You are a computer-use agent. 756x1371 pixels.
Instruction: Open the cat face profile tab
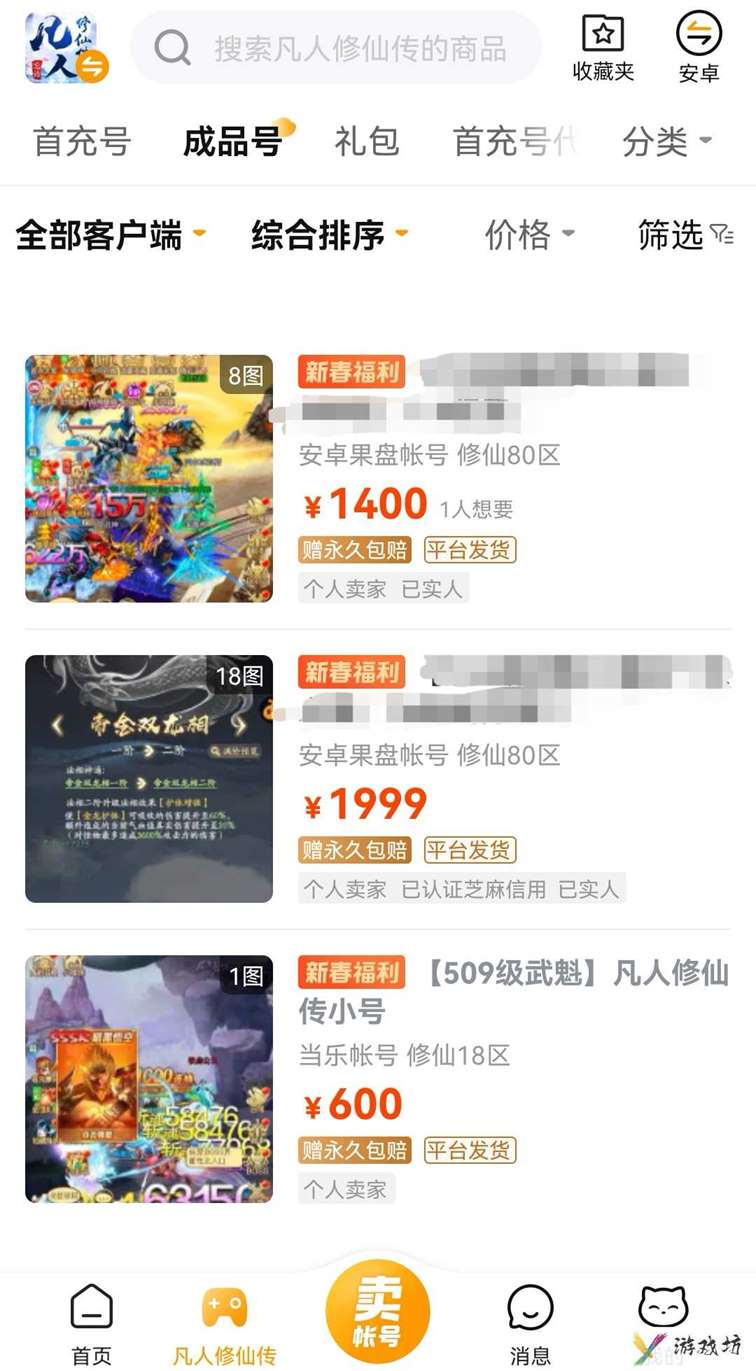click(x=664, y=1310)
